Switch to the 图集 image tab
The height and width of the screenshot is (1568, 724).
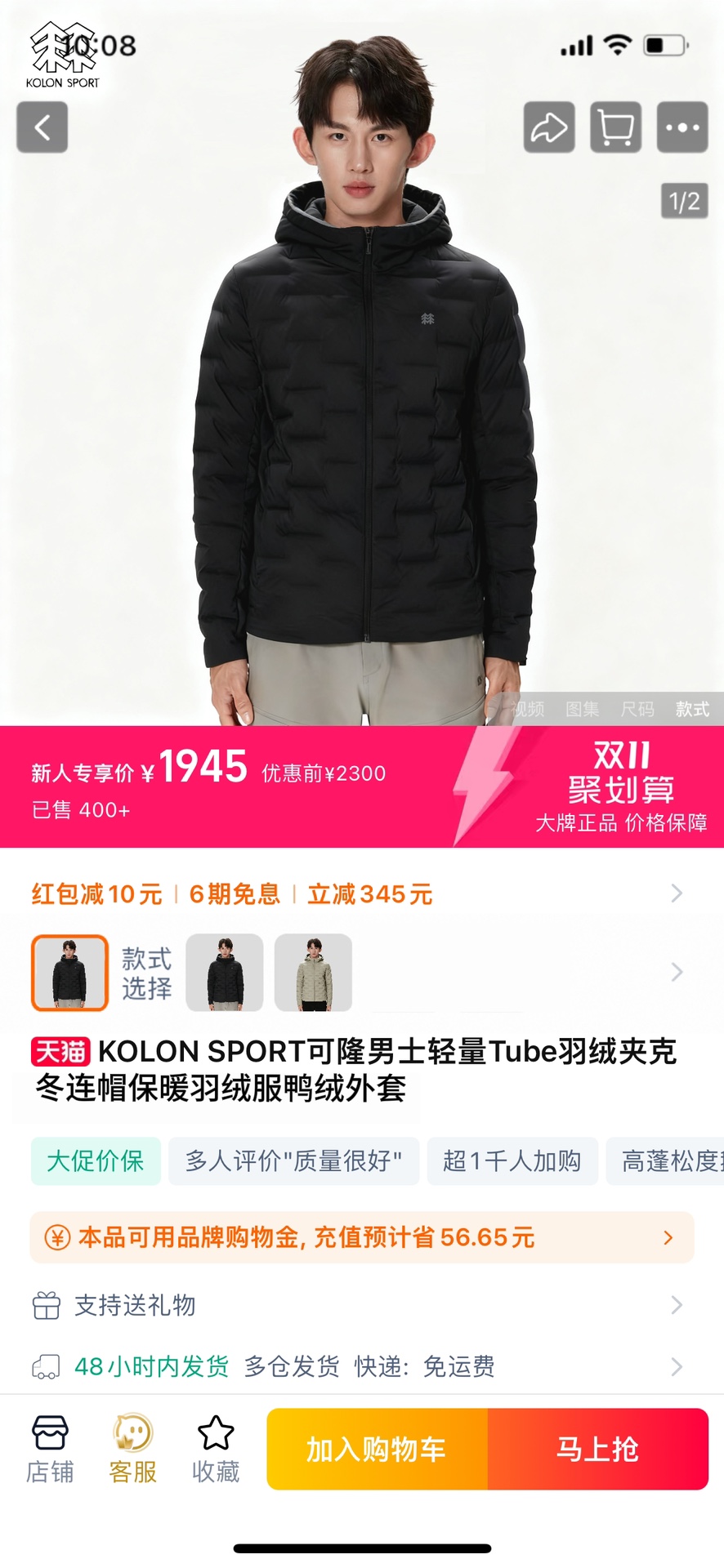[x=583, y=709]
